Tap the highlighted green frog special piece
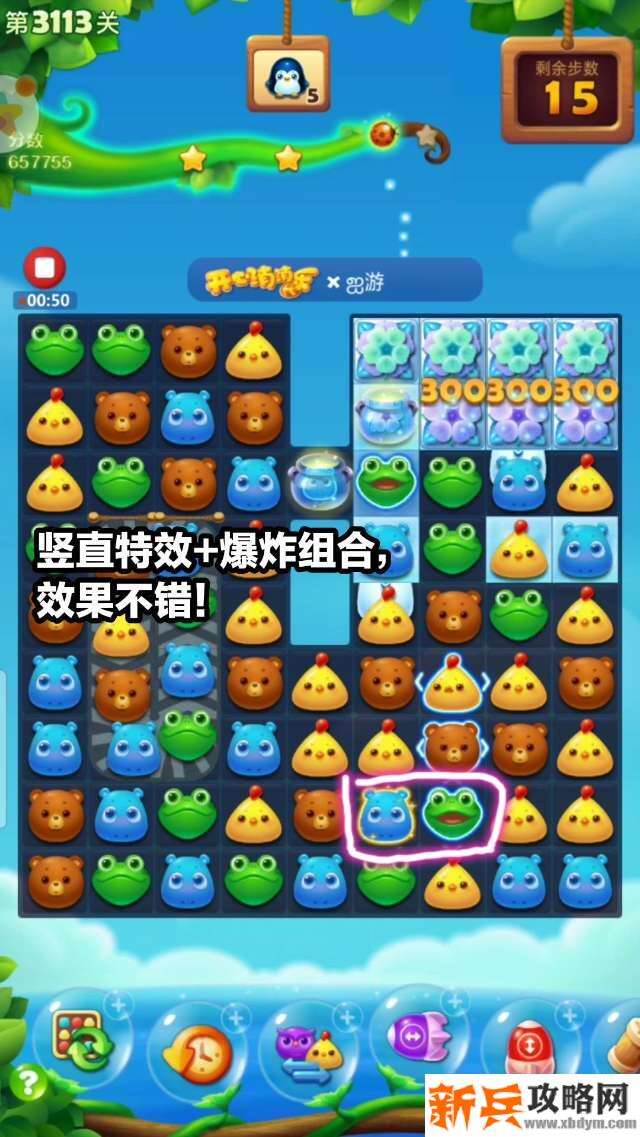The image size is (640, 1137). [x=453, y=815]
